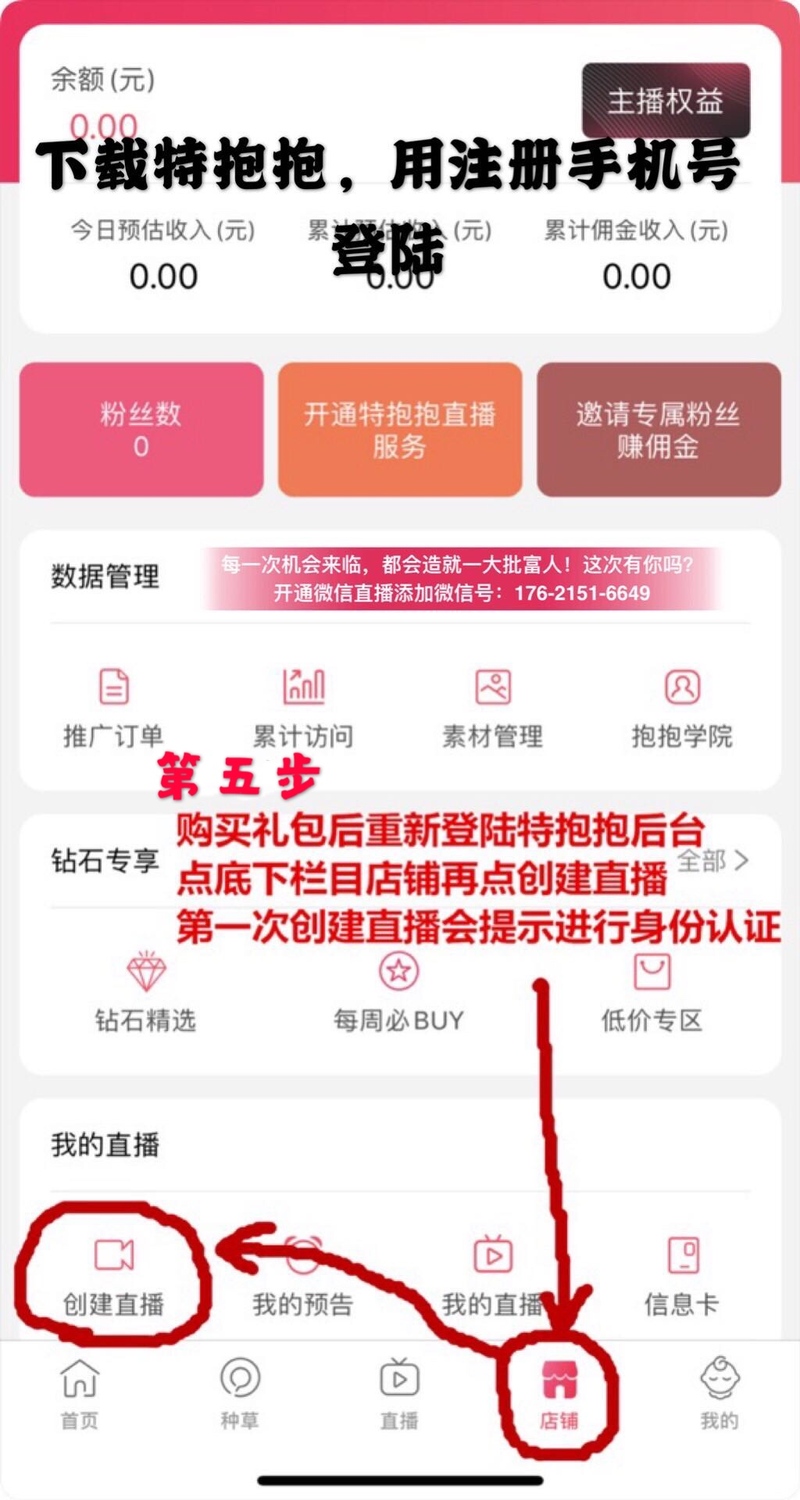Open 钻石精选

pos(146,993)
